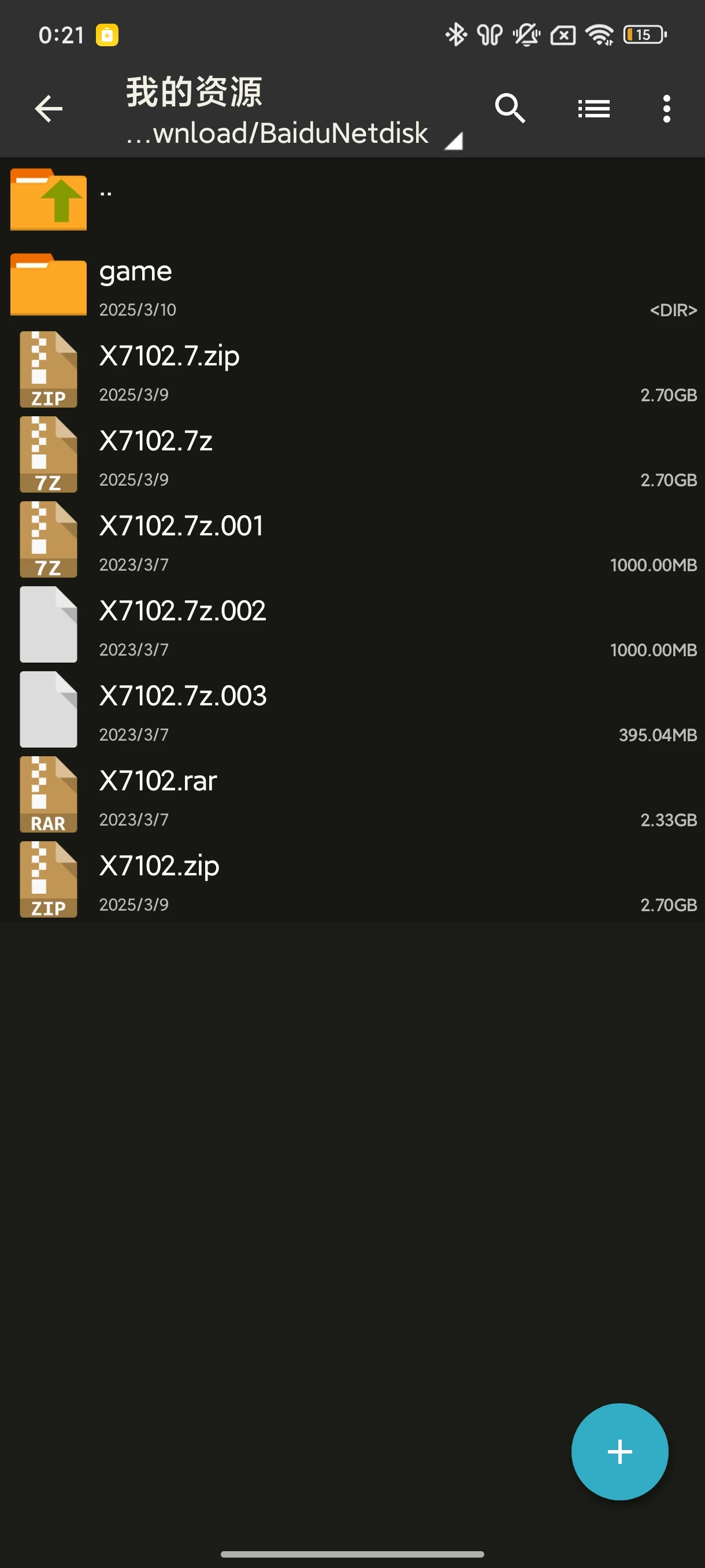Open the X7102.7z file
Image resolution: width=705 pixels, height=1568 pixels.
pos(352,455)
